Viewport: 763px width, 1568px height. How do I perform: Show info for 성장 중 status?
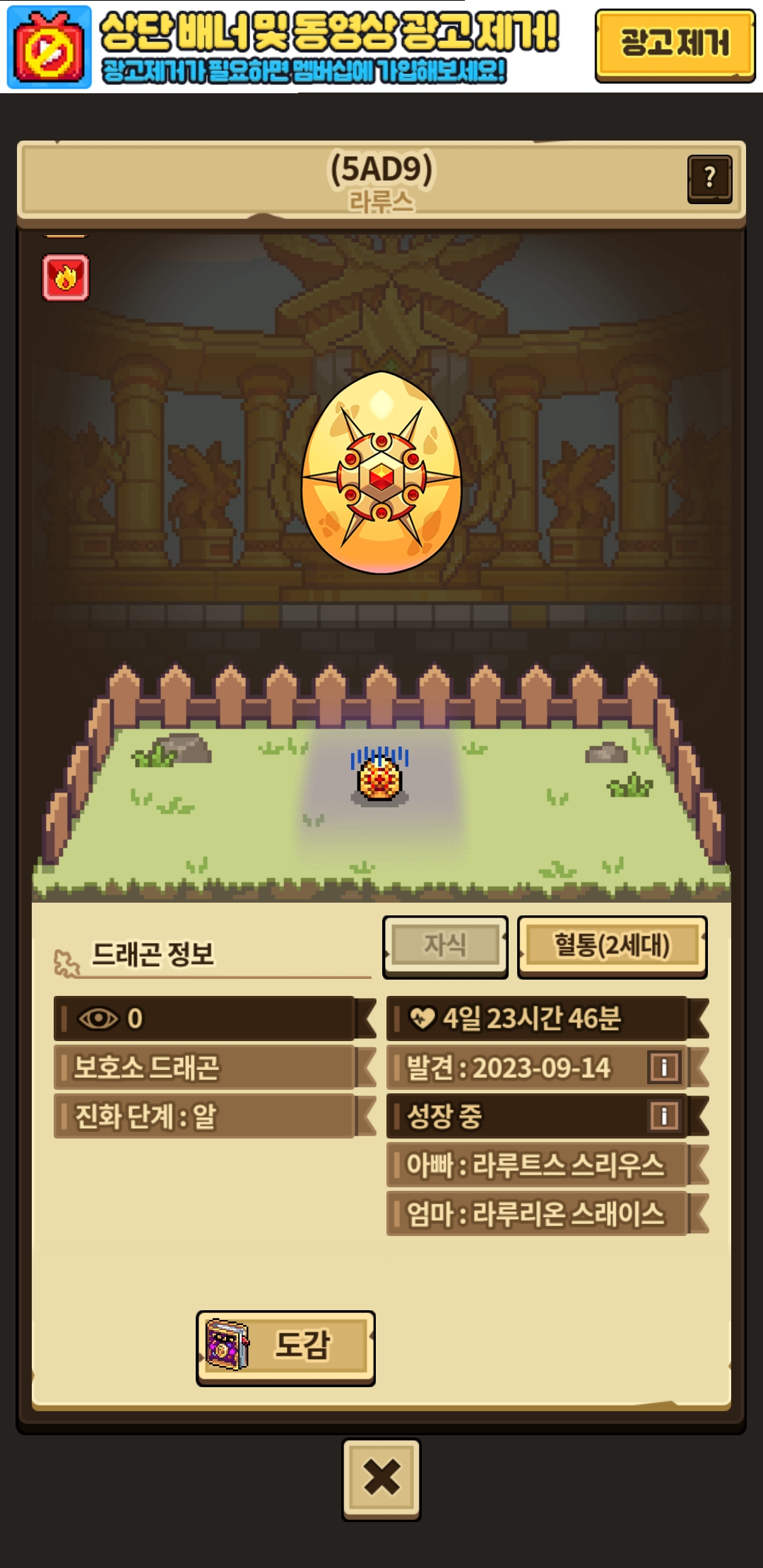(x=664, y=1116)
